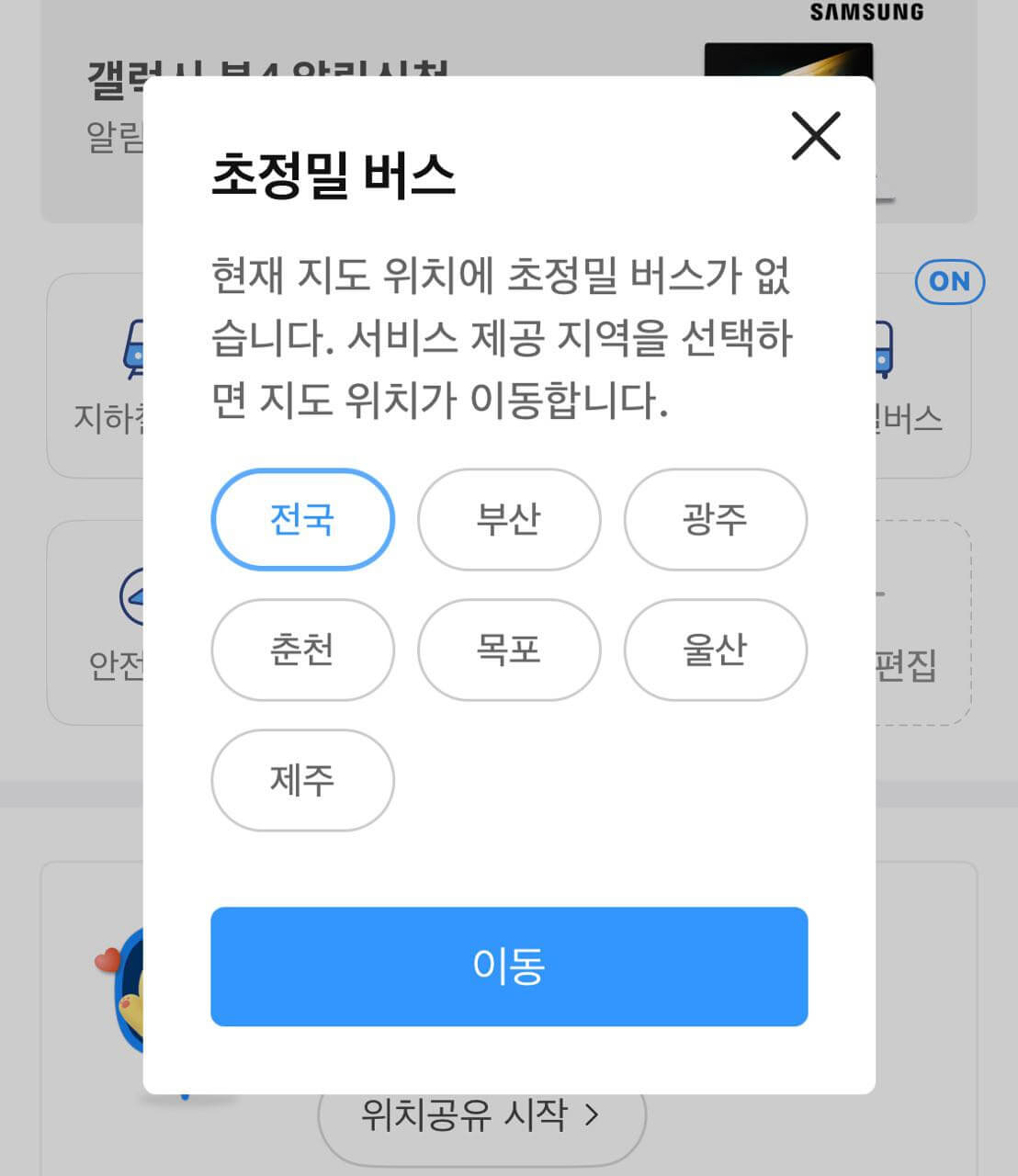Select the 전국 region pill
This screenshot has width=1018, height=1176.
pyautogui.click(x=302, y=519)
